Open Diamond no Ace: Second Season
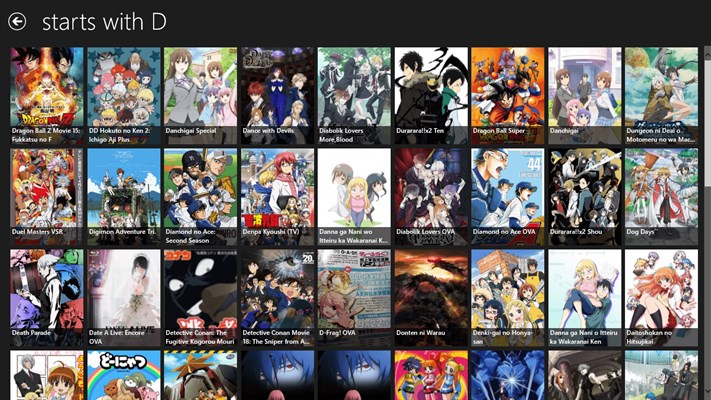The width and height of the screenshot is (711, 400). click(200, 196)
